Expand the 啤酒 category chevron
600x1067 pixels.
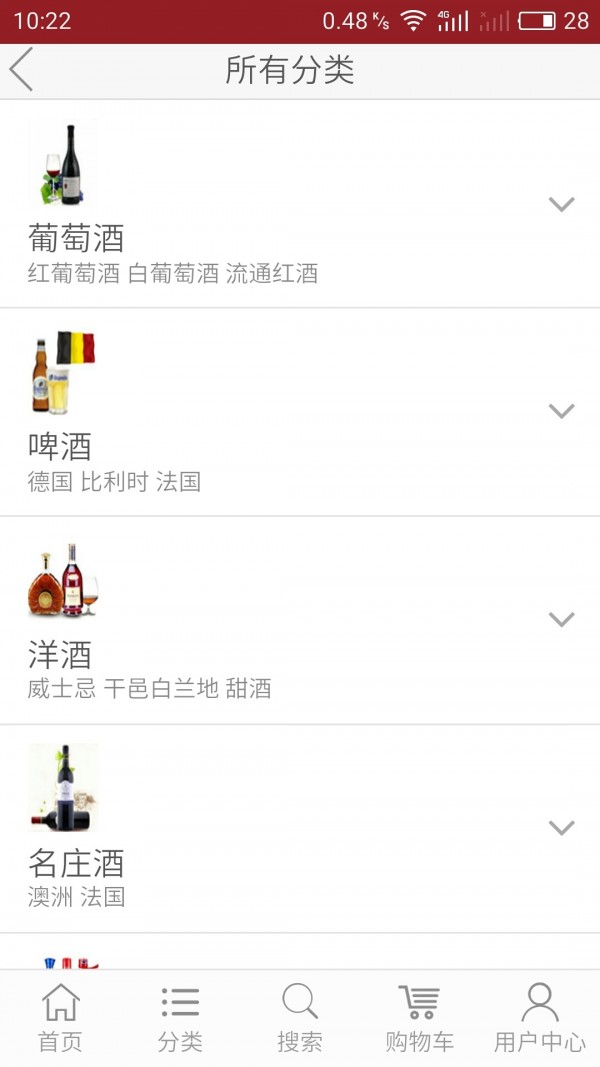coord(562,411)
